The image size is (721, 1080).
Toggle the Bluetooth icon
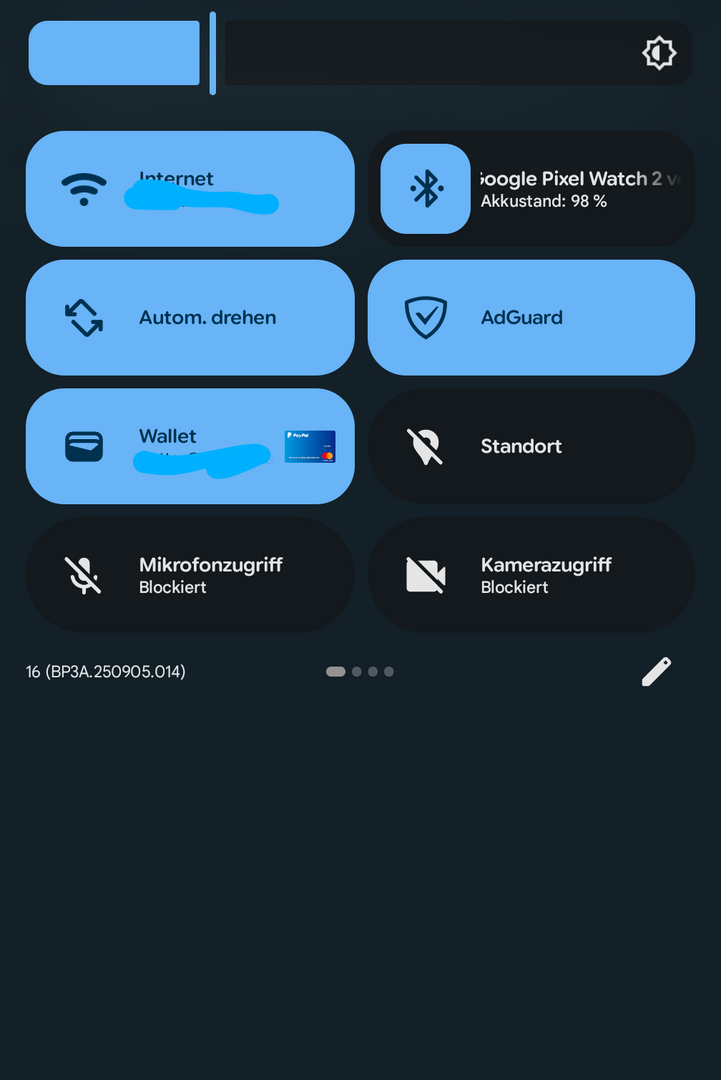tap(426, 189)
